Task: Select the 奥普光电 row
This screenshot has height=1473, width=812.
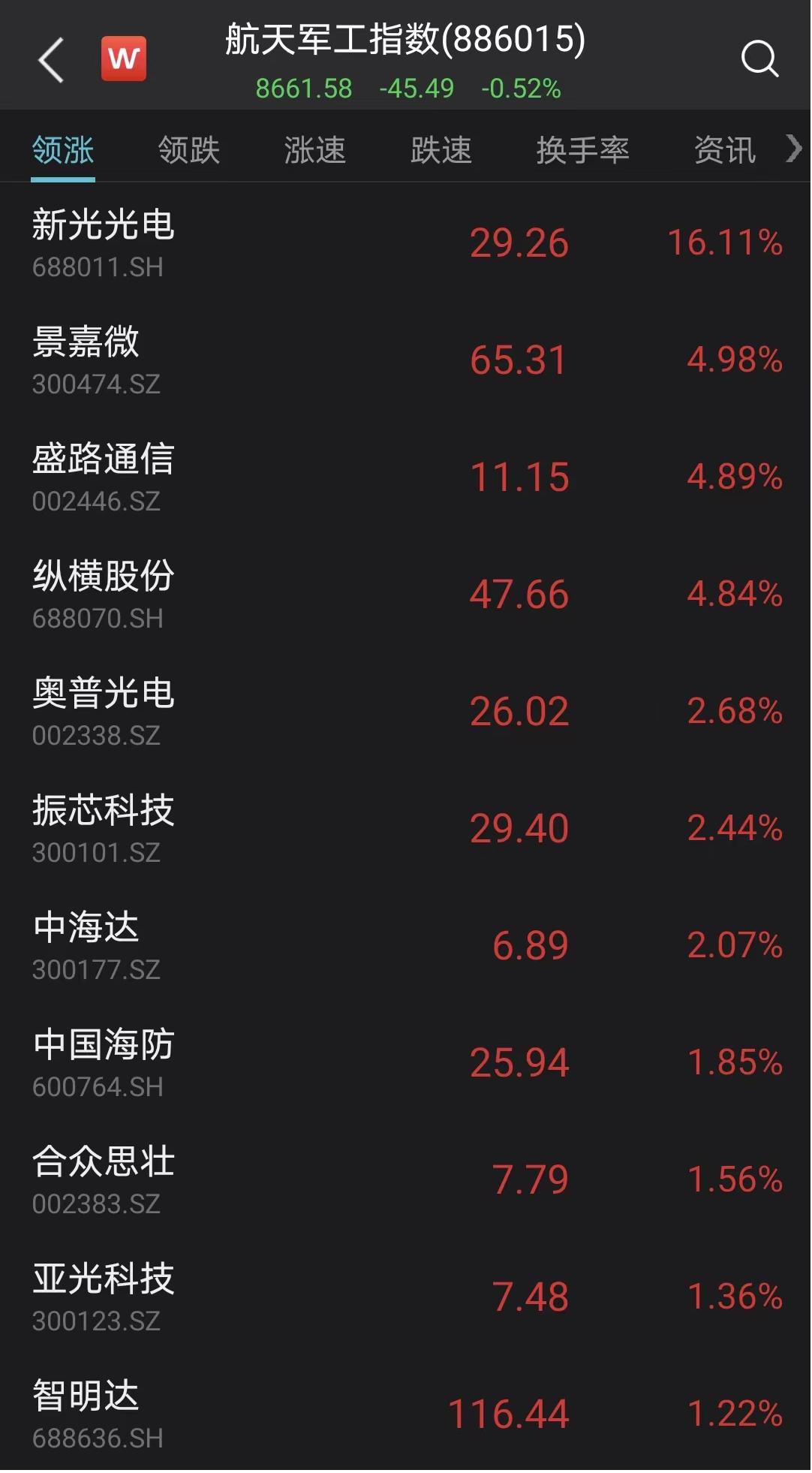Action: tap(406, 711)
